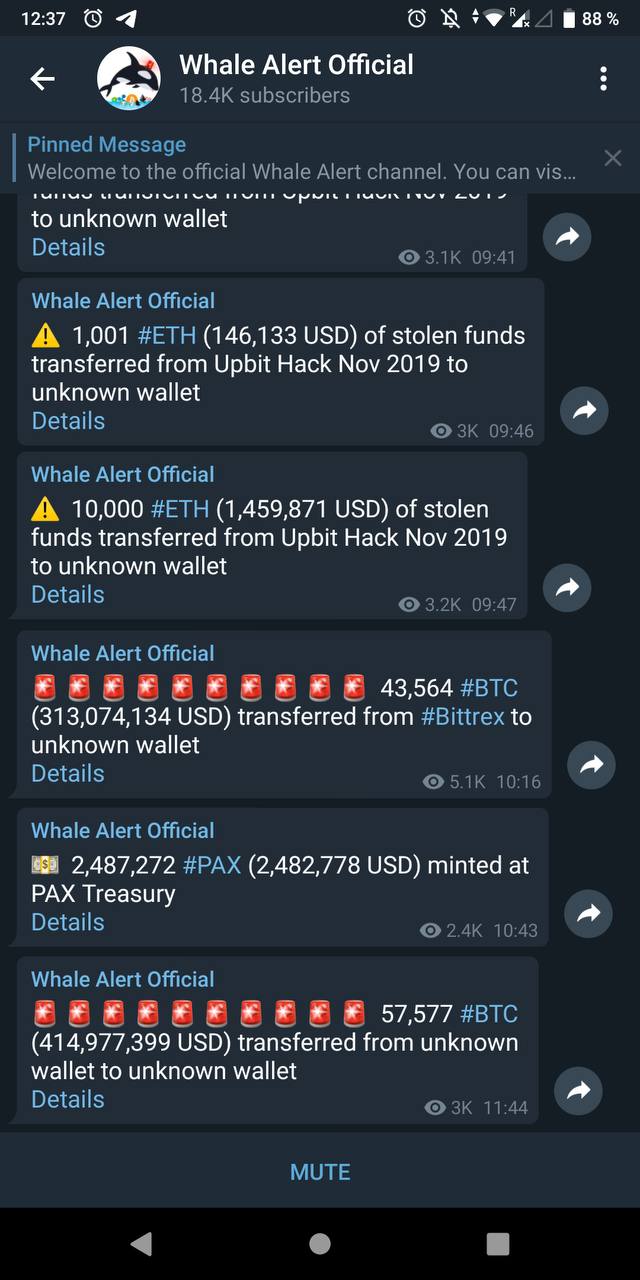Tap the #PAX hashtag

coord(212,865)
